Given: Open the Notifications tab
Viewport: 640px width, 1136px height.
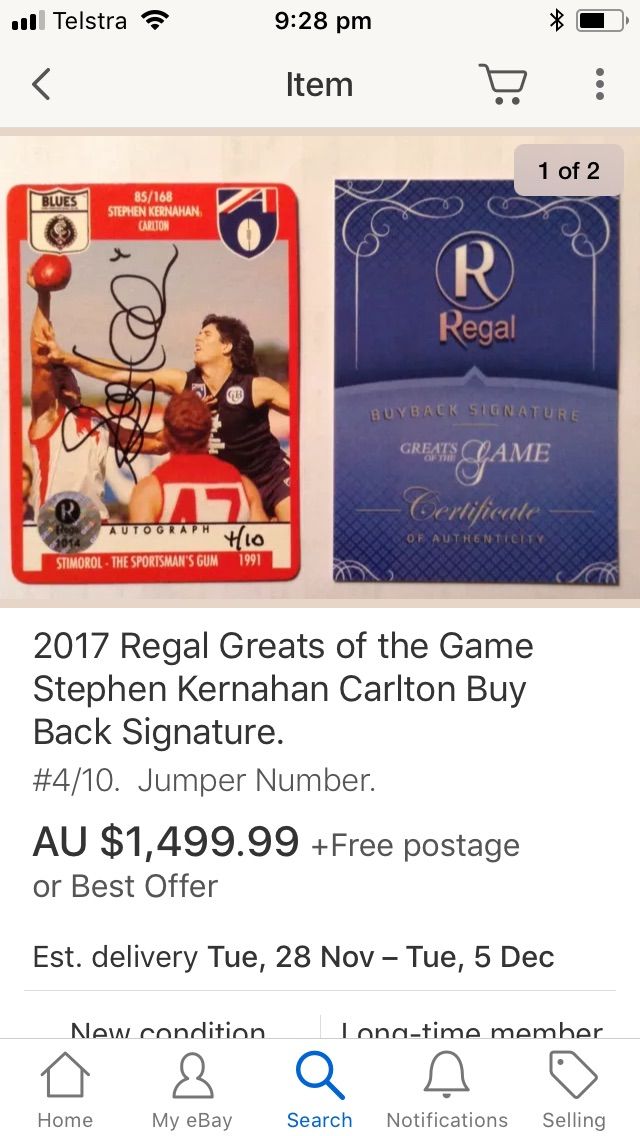Looking at the screenshot, I should tap(447, 1090).
